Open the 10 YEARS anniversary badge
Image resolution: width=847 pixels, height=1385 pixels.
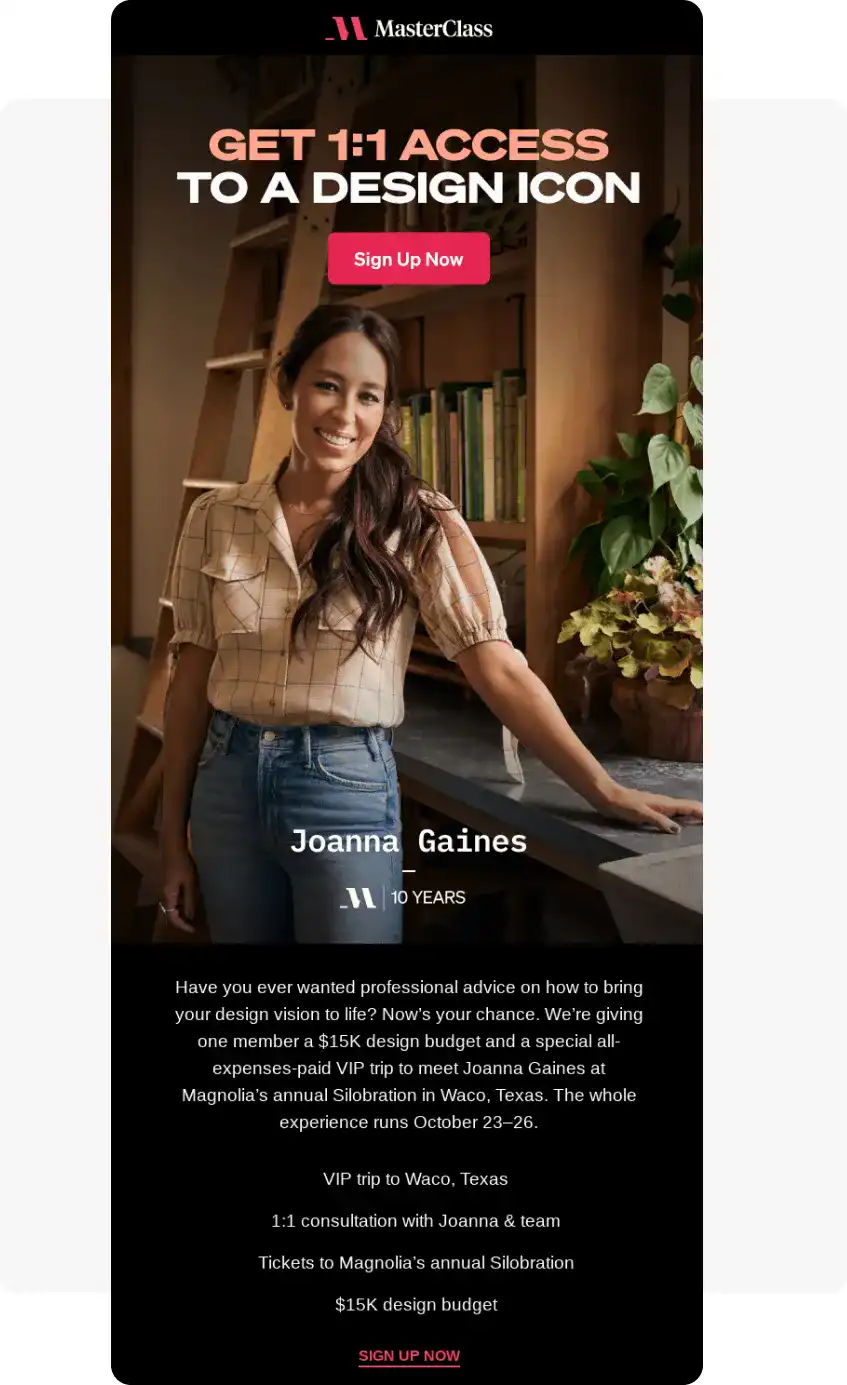tap(426, 897)
